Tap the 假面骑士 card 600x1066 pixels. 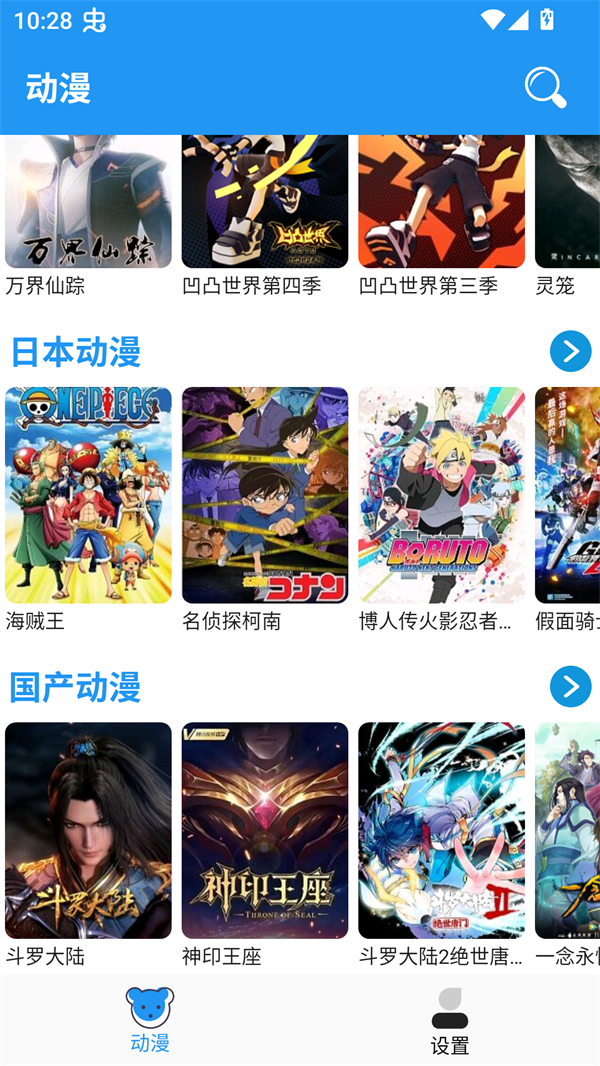pos(568,495)
